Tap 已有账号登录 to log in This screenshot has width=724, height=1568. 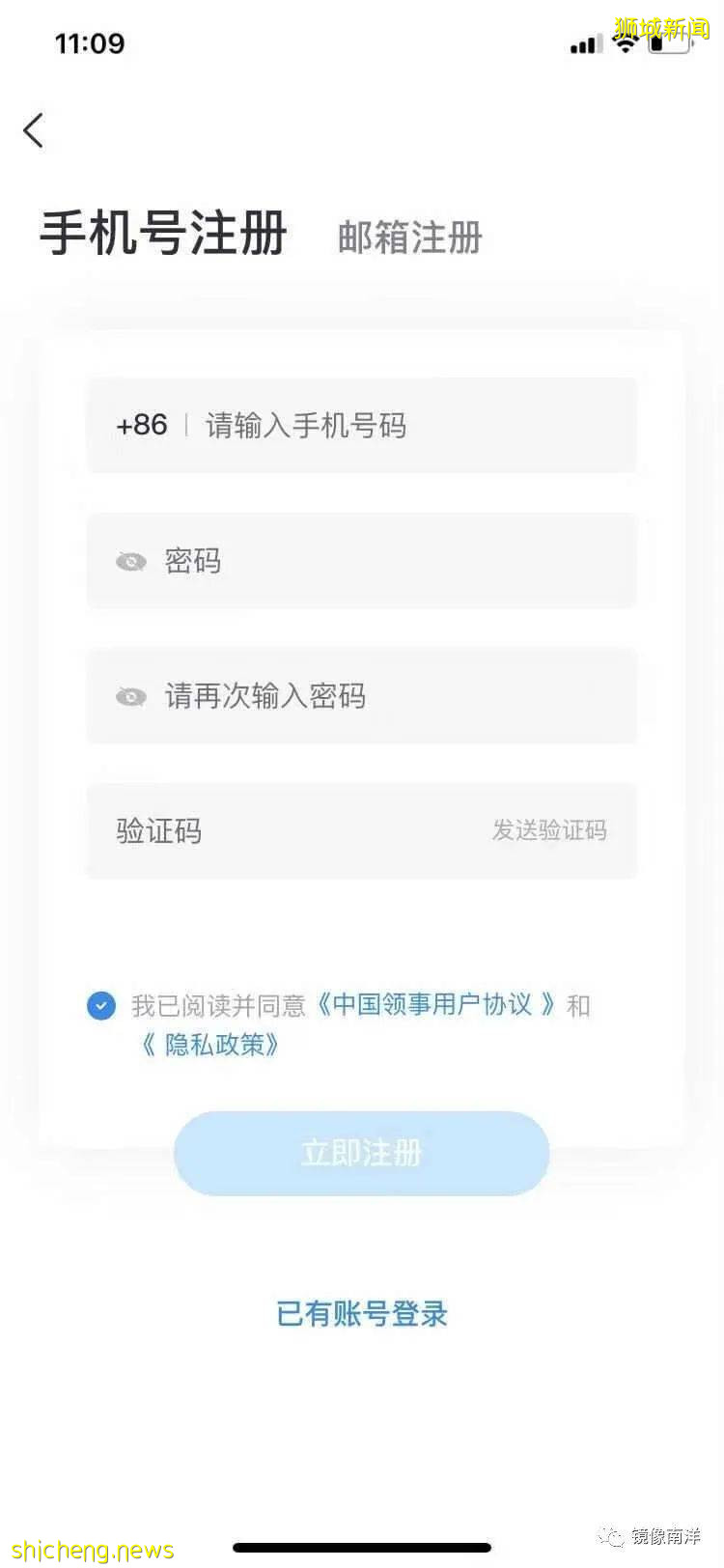tap(361, 1314)
